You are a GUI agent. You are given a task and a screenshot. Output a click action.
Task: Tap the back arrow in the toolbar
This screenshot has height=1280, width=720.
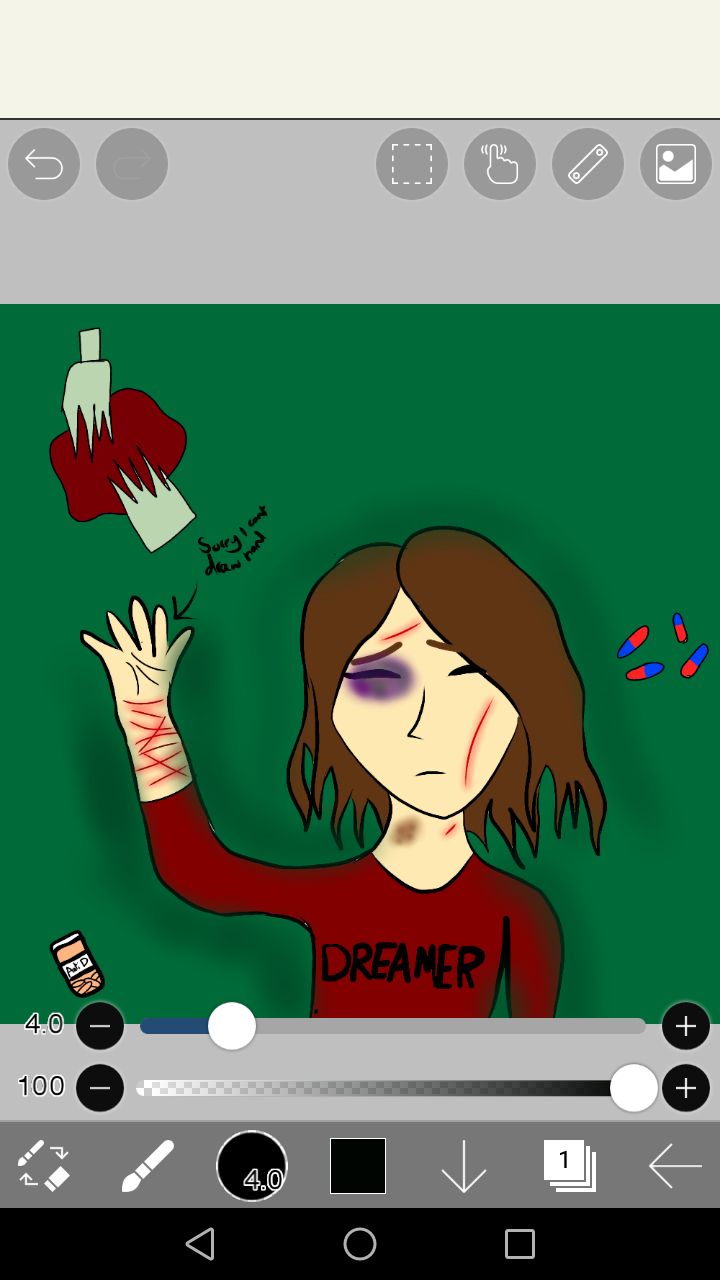tap(675, 1165)
